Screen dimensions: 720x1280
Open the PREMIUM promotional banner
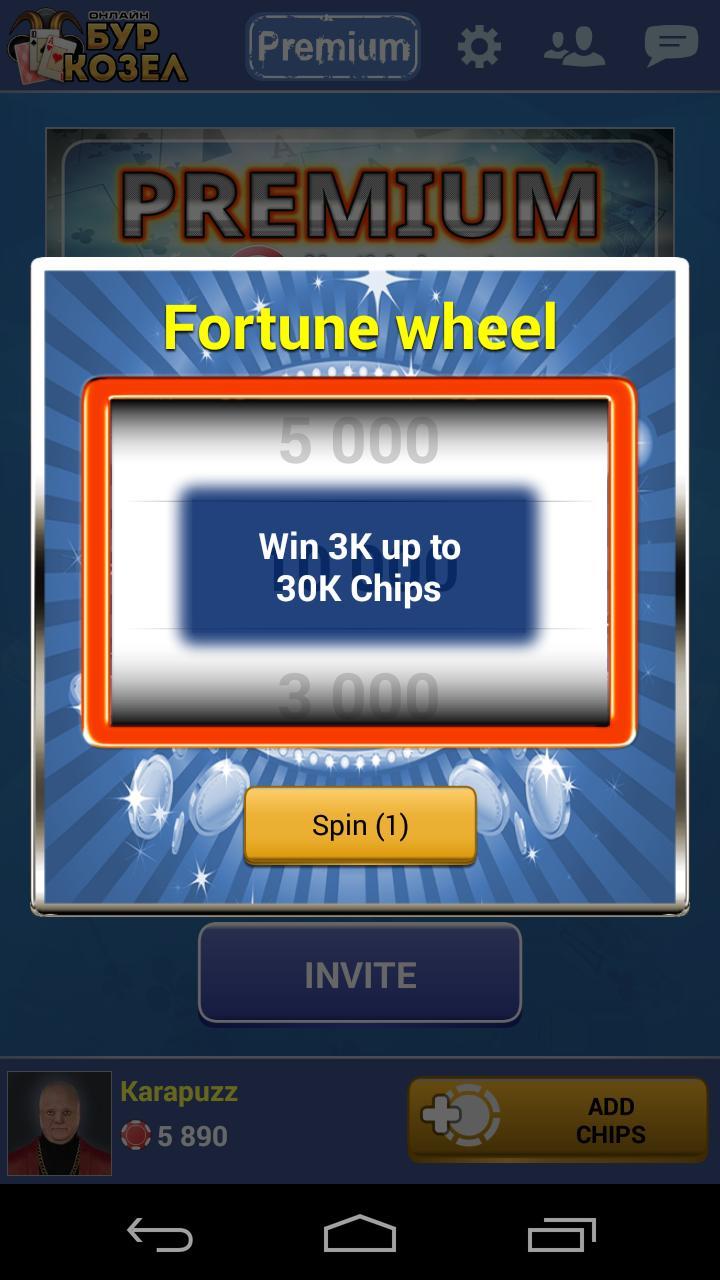coord(360,200)
